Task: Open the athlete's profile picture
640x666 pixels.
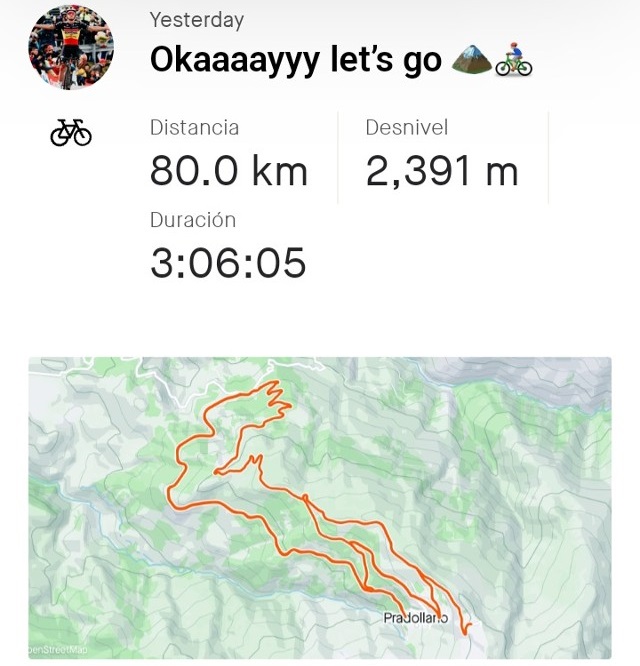Action: click(x=71, y=47)
